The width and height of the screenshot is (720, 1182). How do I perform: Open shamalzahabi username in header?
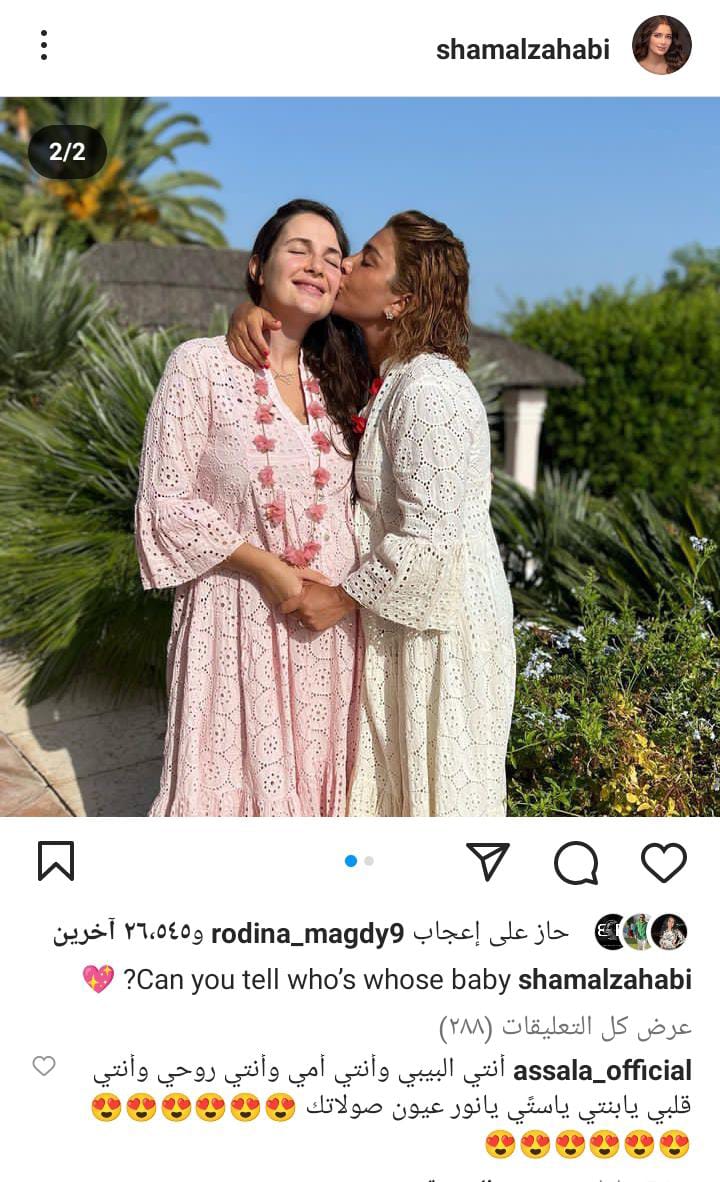pyautogui.click(x=522, y=50)
